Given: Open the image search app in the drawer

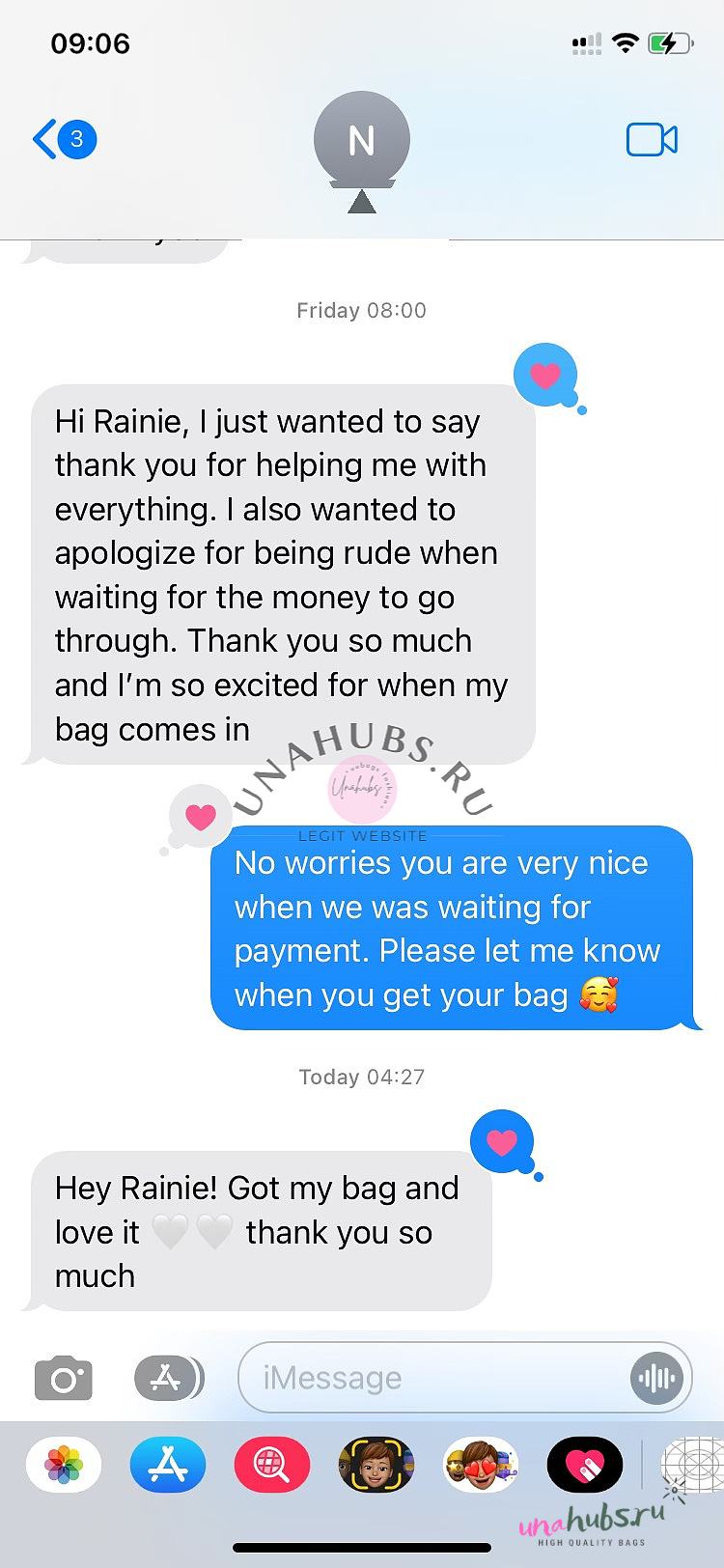Looking at the screenshot, I should point(272,1466).
